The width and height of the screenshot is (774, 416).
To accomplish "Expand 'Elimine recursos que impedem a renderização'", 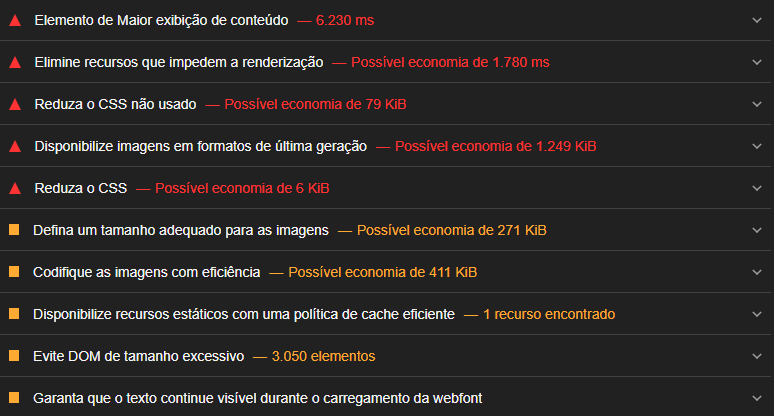I will pyautogui.click(x=178, y=62).
